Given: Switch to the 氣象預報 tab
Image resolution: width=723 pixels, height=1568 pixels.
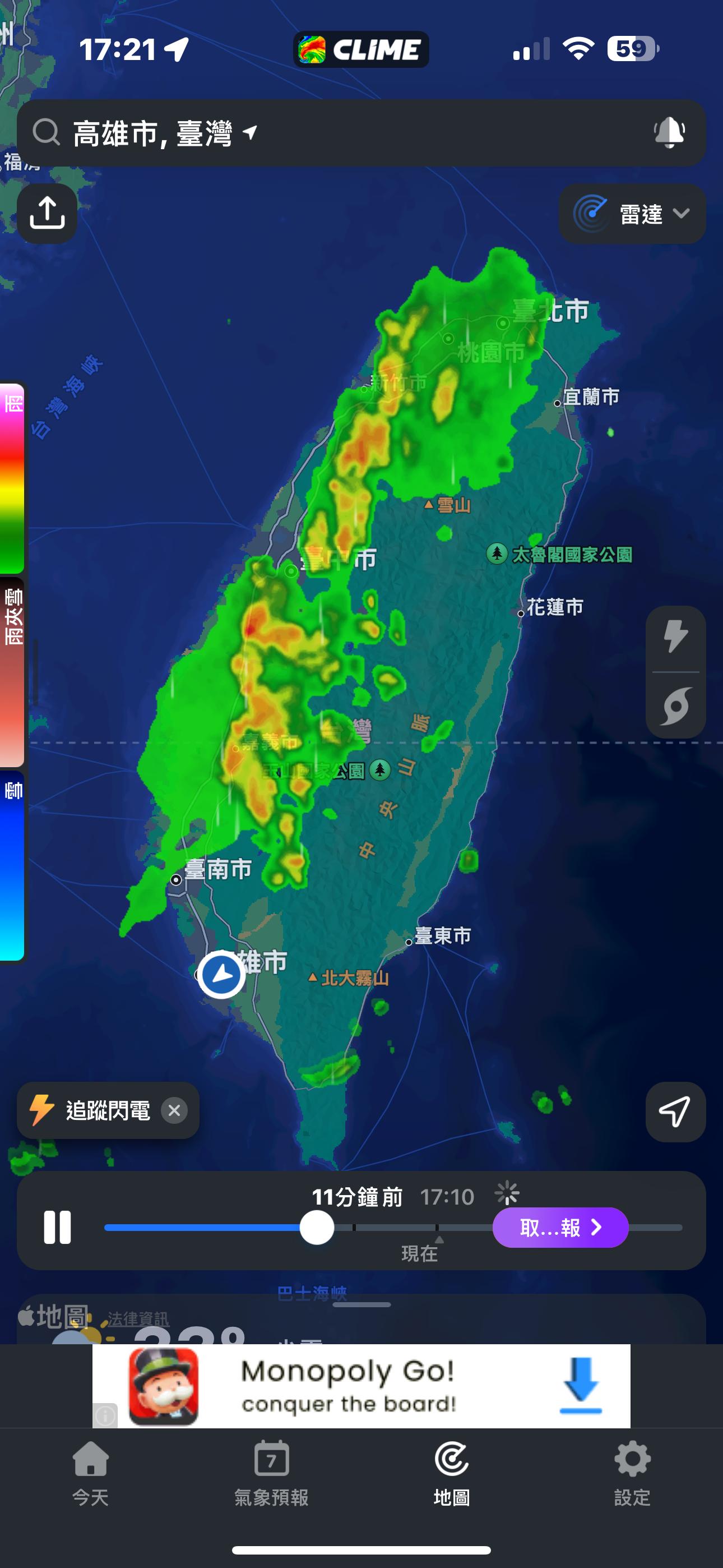Looking at the screenshot, I should pyautogui.click(x=271, y=1473).
